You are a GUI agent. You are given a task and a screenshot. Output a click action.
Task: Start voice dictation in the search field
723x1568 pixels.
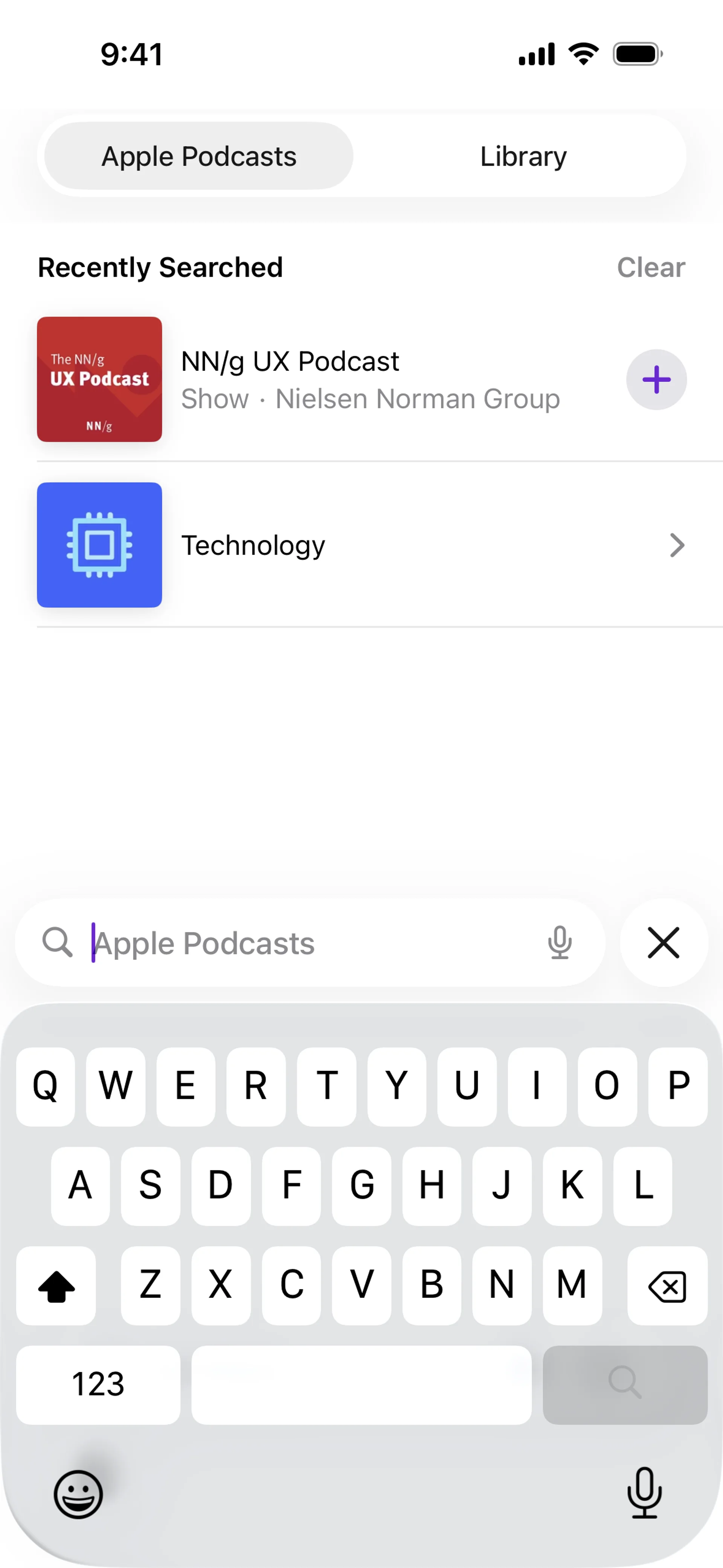pyautogui.click(x=559, y=943)
